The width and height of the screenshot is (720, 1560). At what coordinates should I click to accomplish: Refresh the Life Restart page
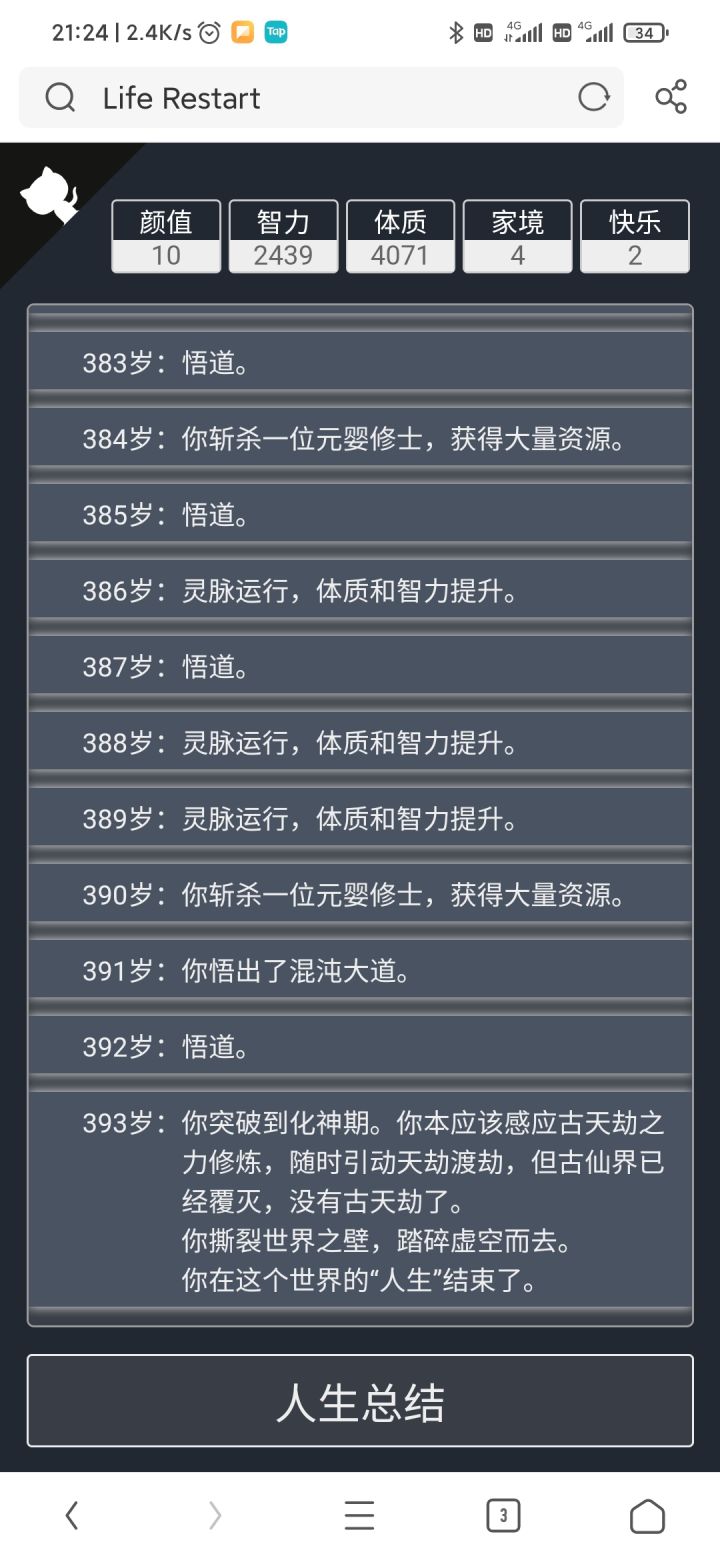click(594, 97)
